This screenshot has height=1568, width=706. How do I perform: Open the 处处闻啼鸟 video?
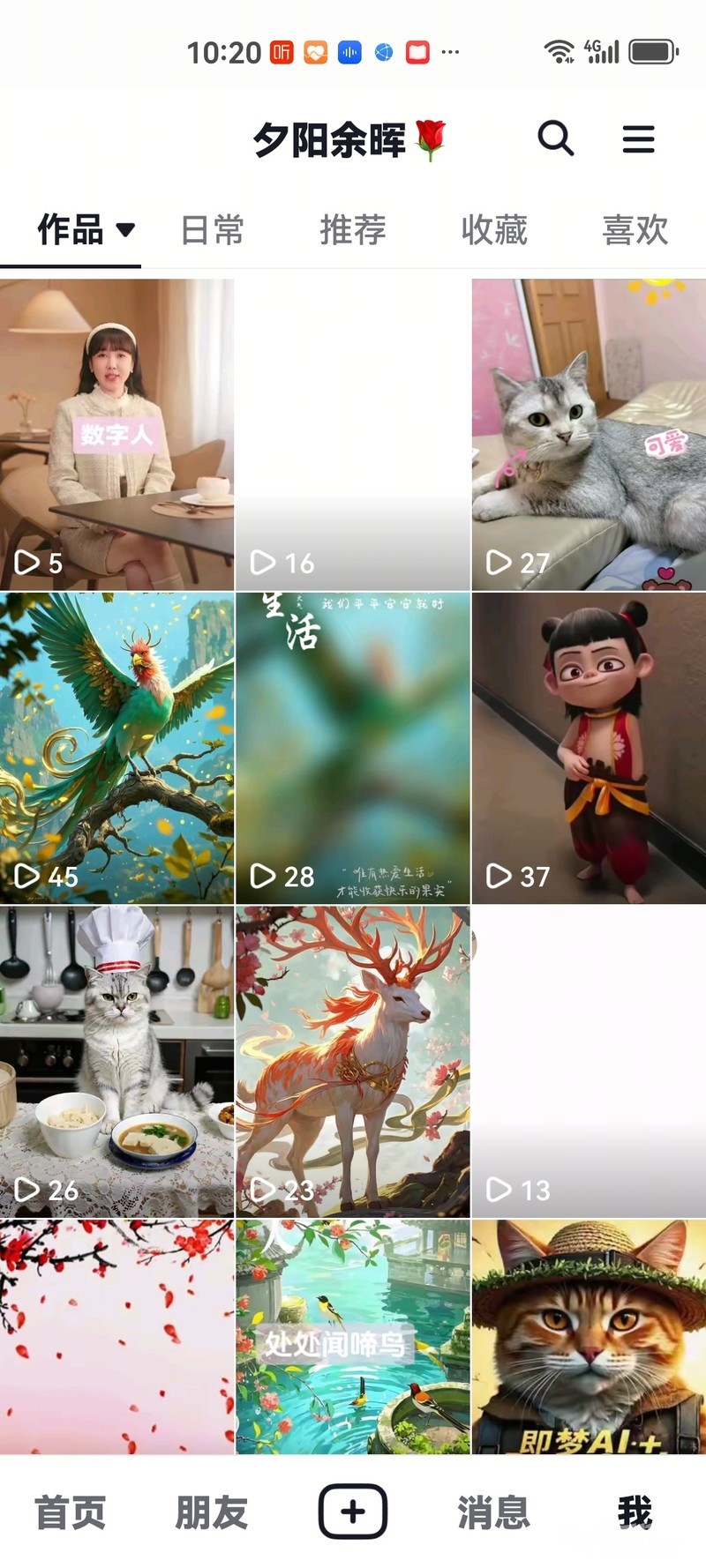coord(353,1337)
